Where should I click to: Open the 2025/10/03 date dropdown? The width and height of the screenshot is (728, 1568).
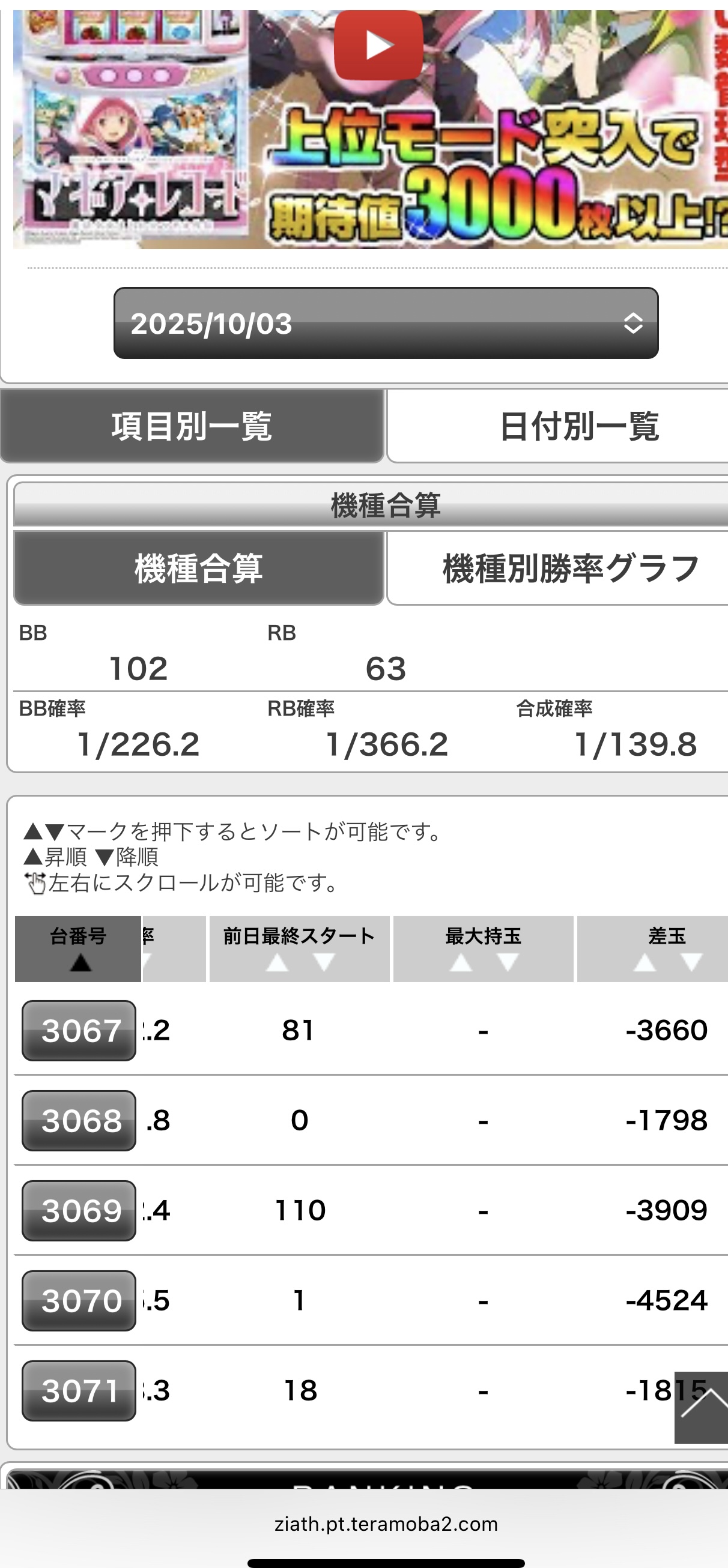[x=386, y=323]
